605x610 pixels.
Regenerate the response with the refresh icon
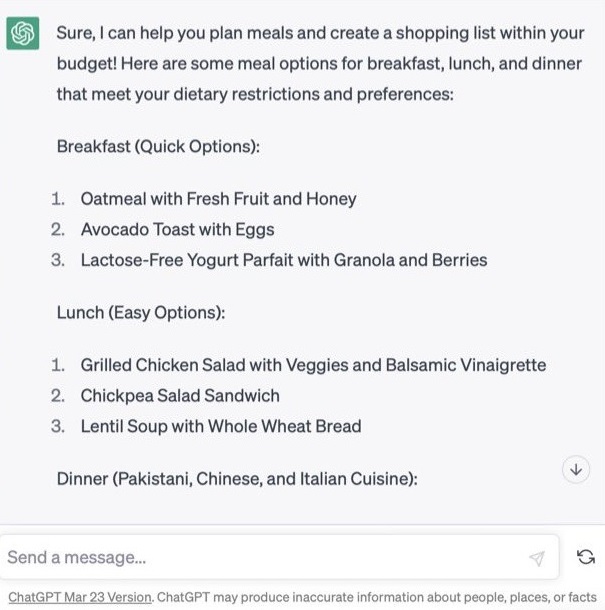tap(586, 557)
